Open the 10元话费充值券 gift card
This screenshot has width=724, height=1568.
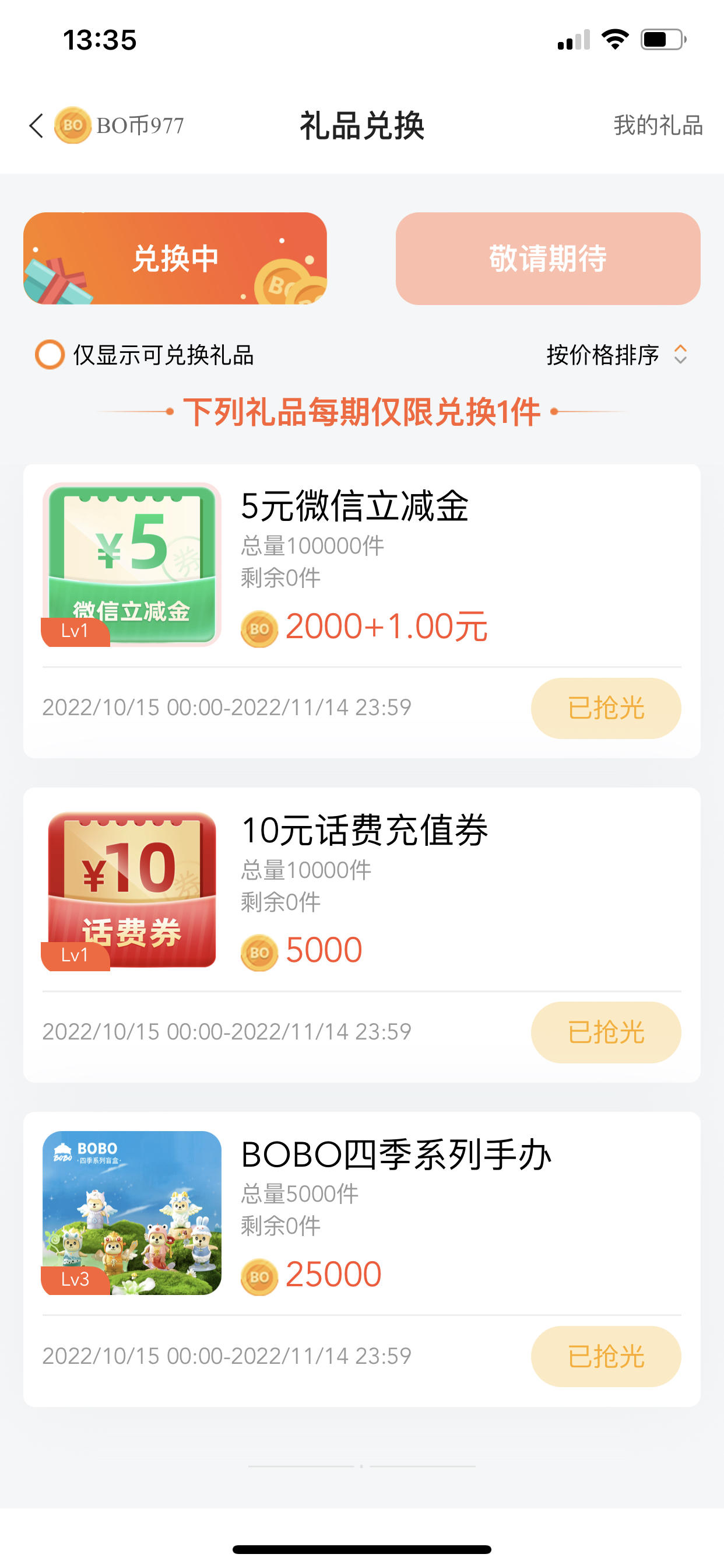[362, 935]
